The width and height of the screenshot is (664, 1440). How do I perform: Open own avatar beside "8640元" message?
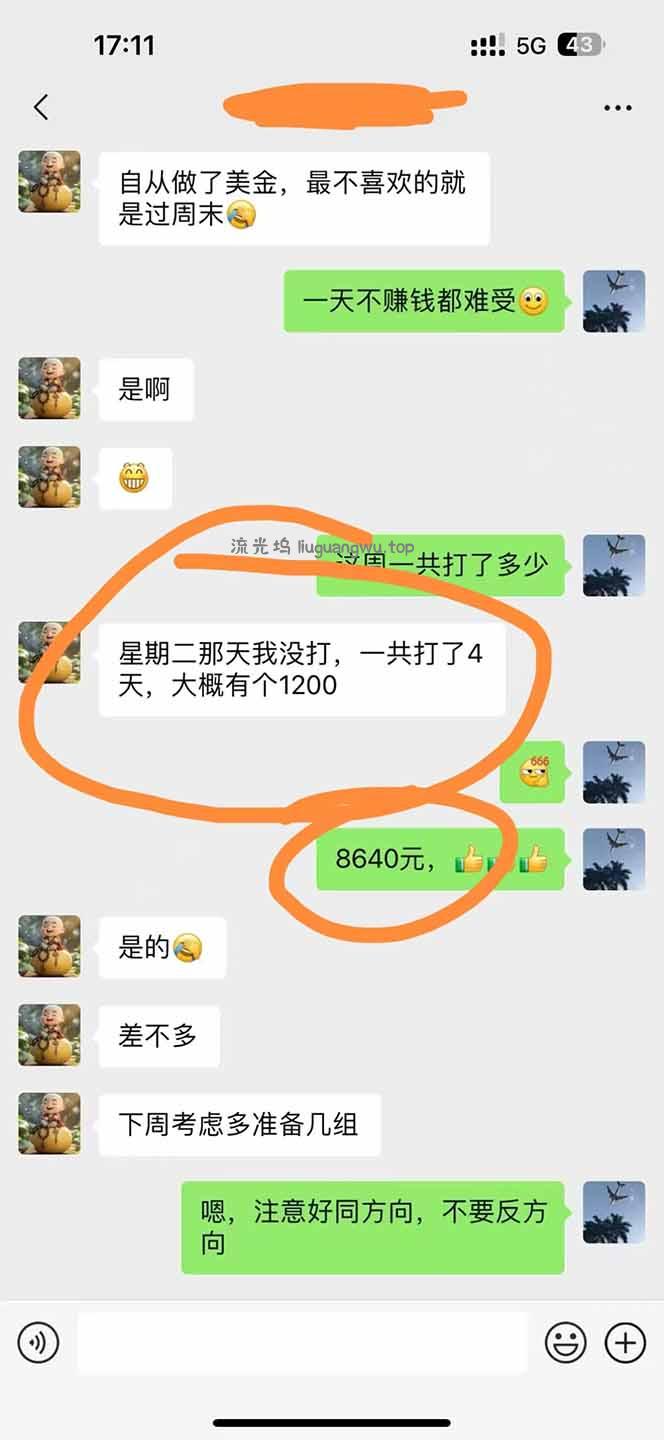coord(613,859)
